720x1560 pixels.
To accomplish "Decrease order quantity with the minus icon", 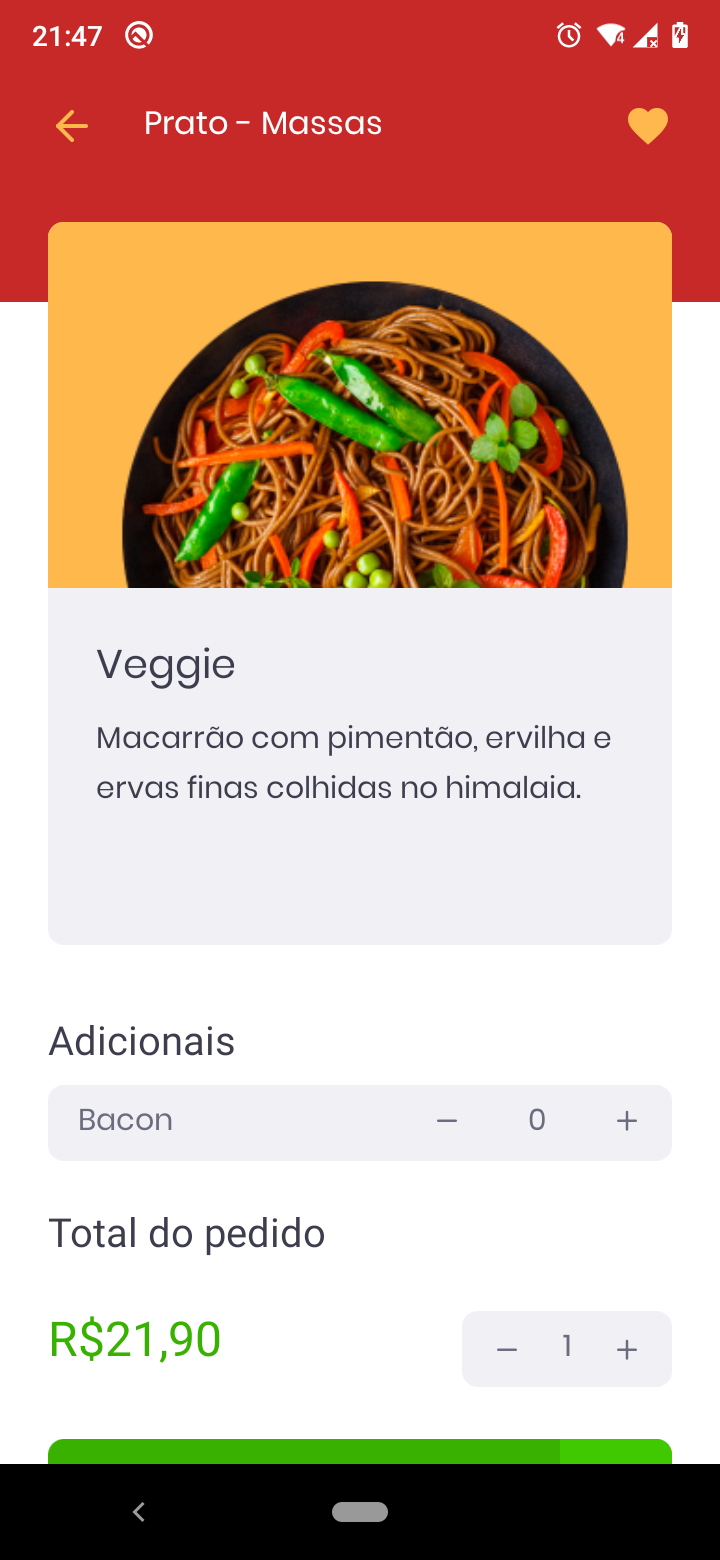I will click(x=506, y=1348).
